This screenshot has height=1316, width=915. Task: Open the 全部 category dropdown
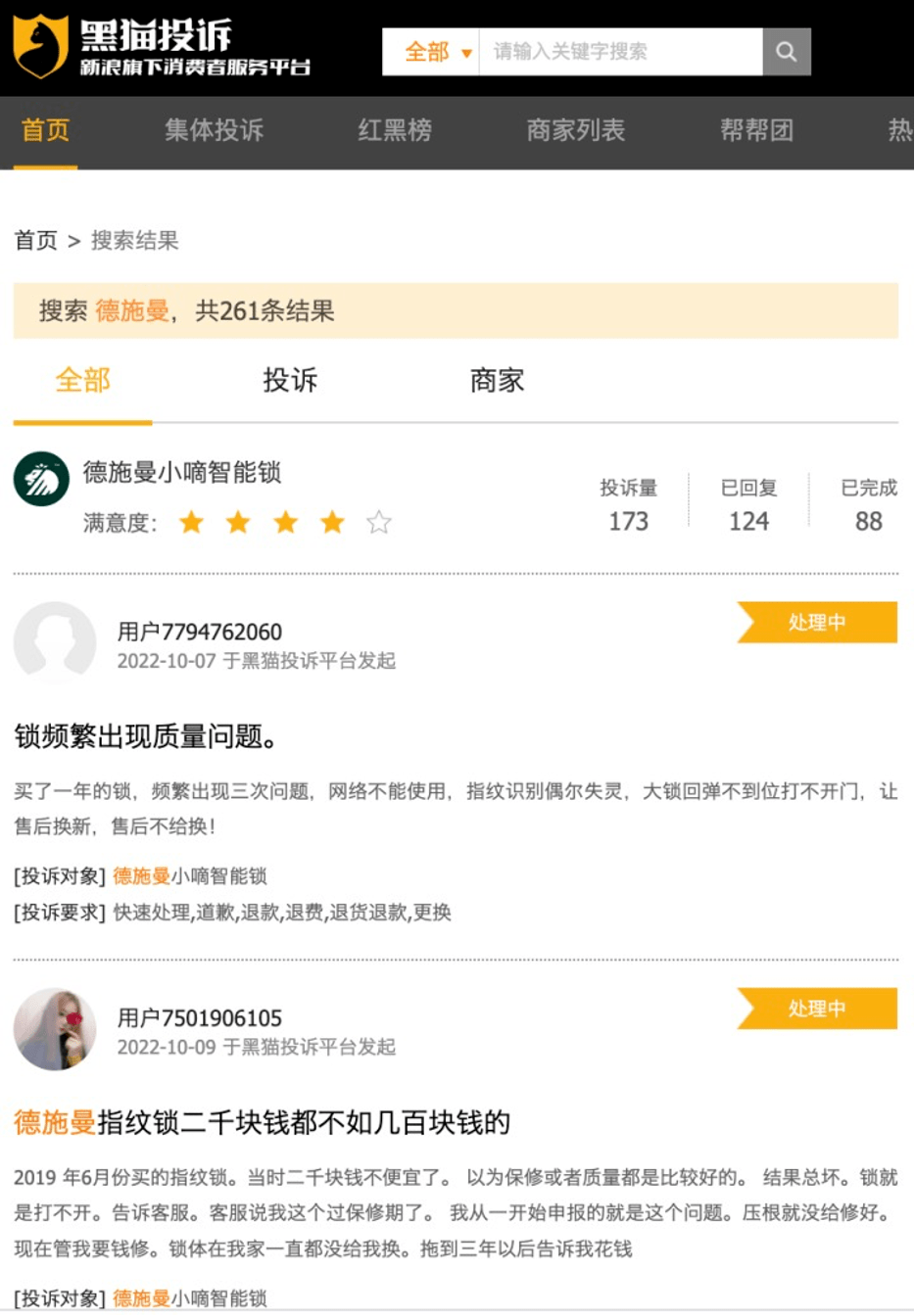[436, 52]
